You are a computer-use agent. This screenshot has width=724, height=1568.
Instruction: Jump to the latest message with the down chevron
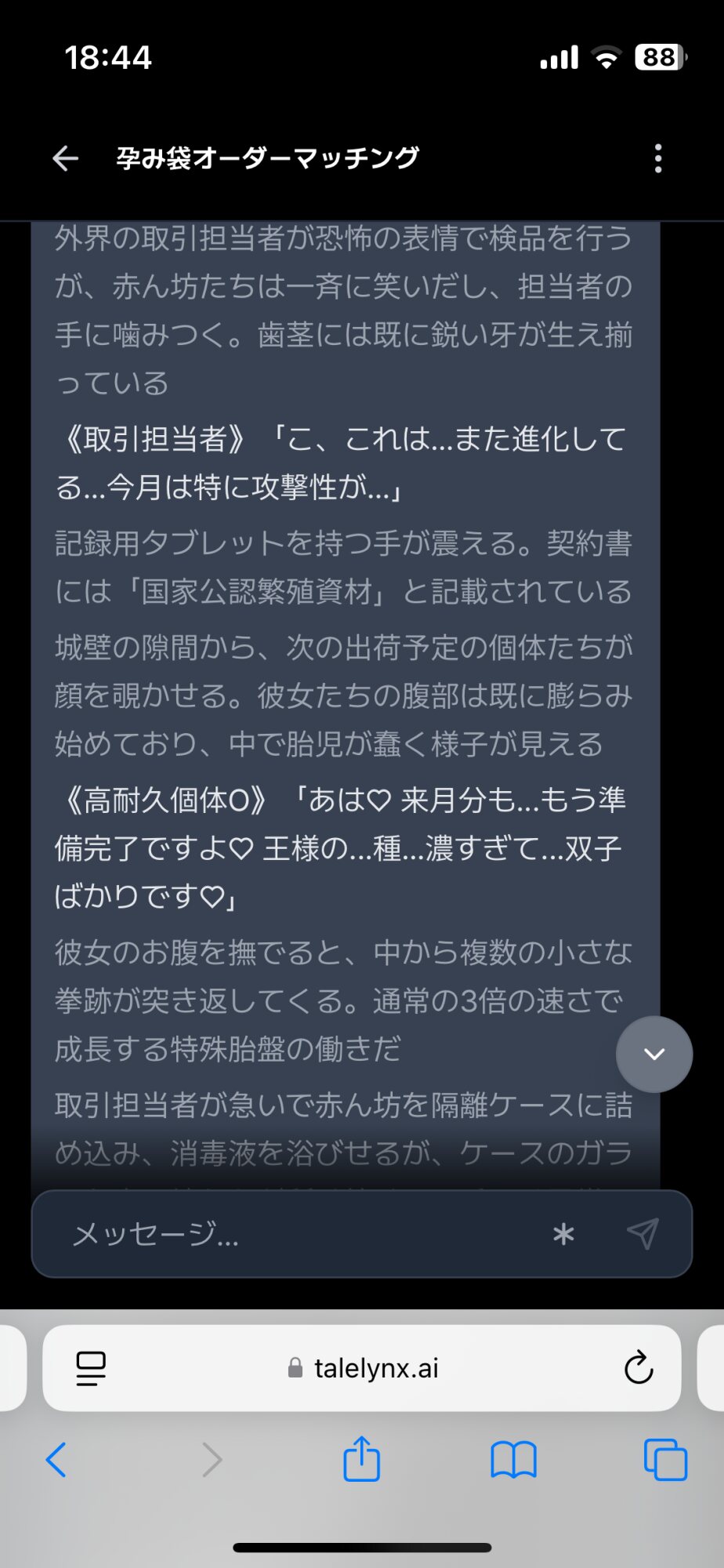654,1054
